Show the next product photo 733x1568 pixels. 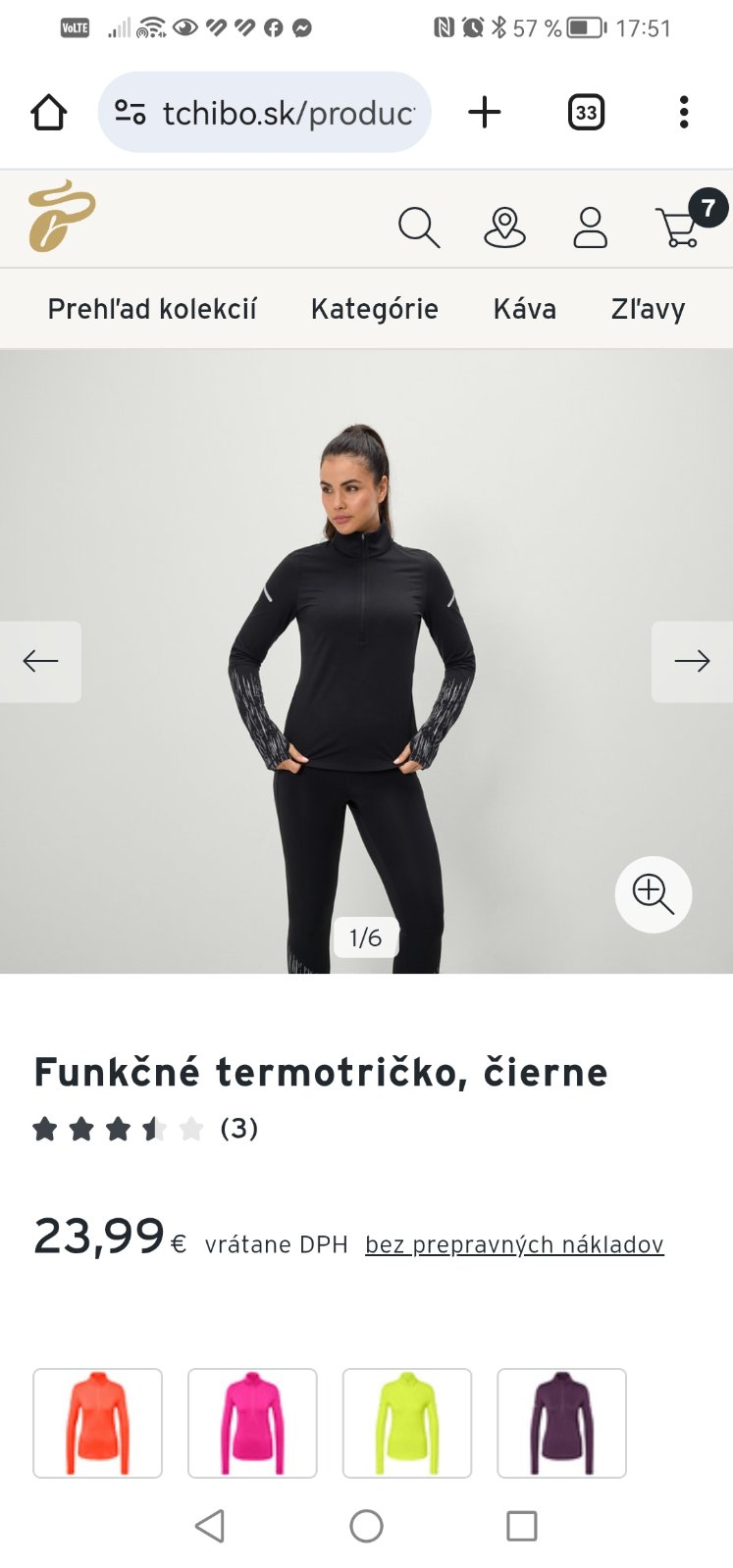692,661
